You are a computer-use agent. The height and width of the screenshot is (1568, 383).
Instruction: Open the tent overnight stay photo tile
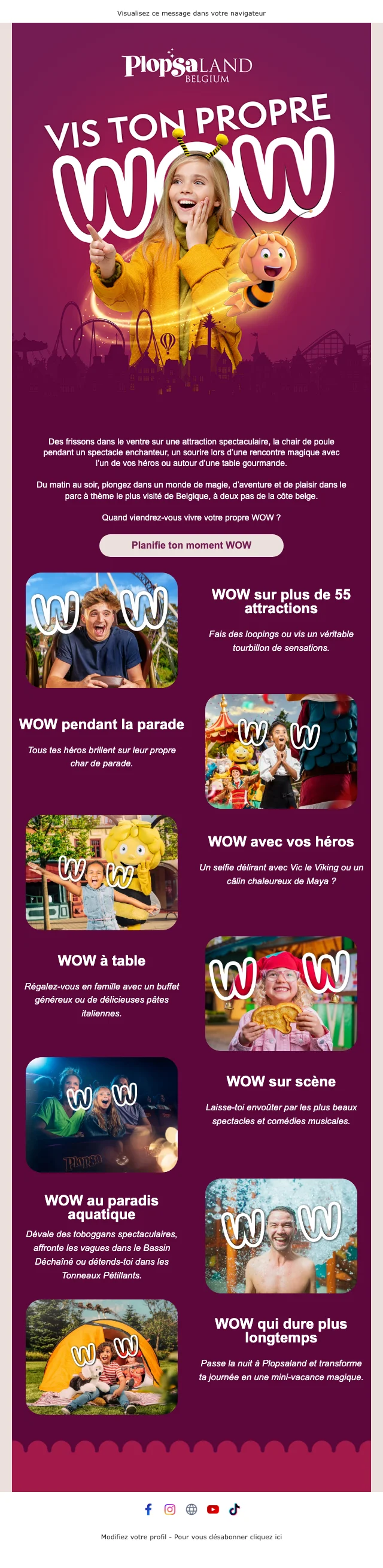pos(102,1357)
